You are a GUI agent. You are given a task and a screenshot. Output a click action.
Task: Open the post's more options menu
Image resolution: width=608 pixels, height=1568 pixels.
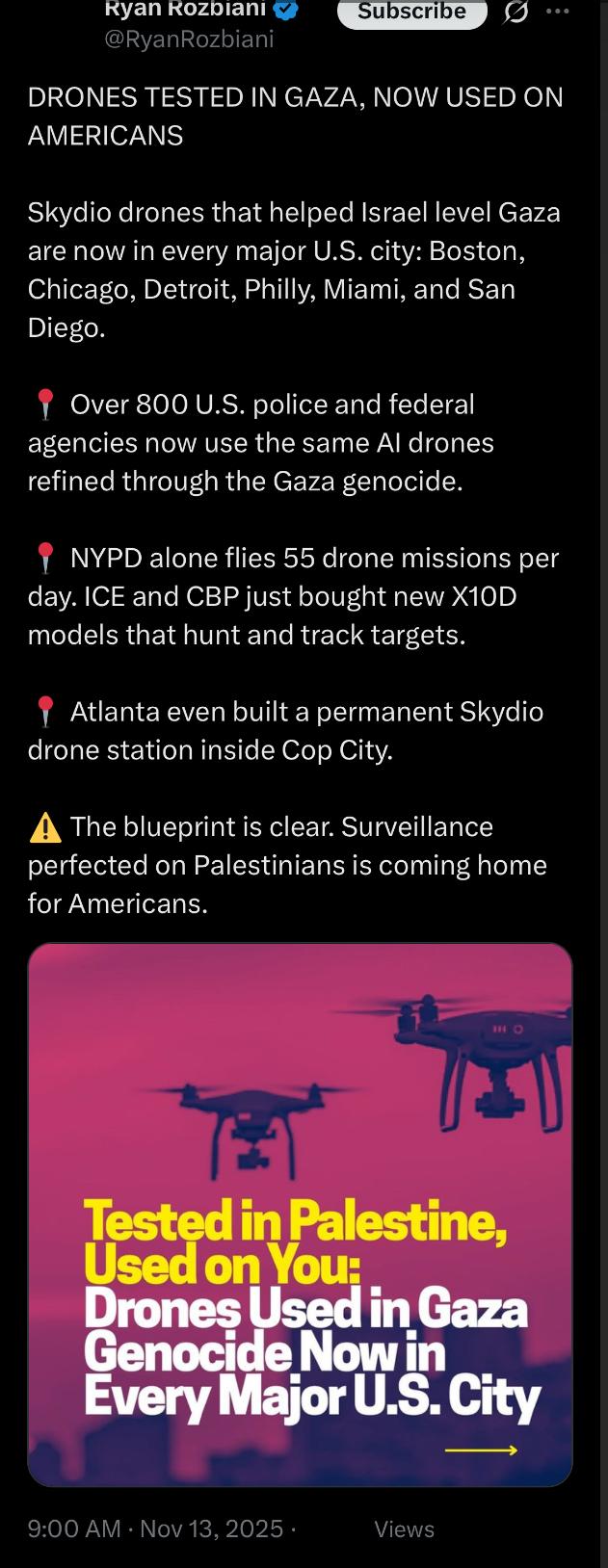[557, 13]
